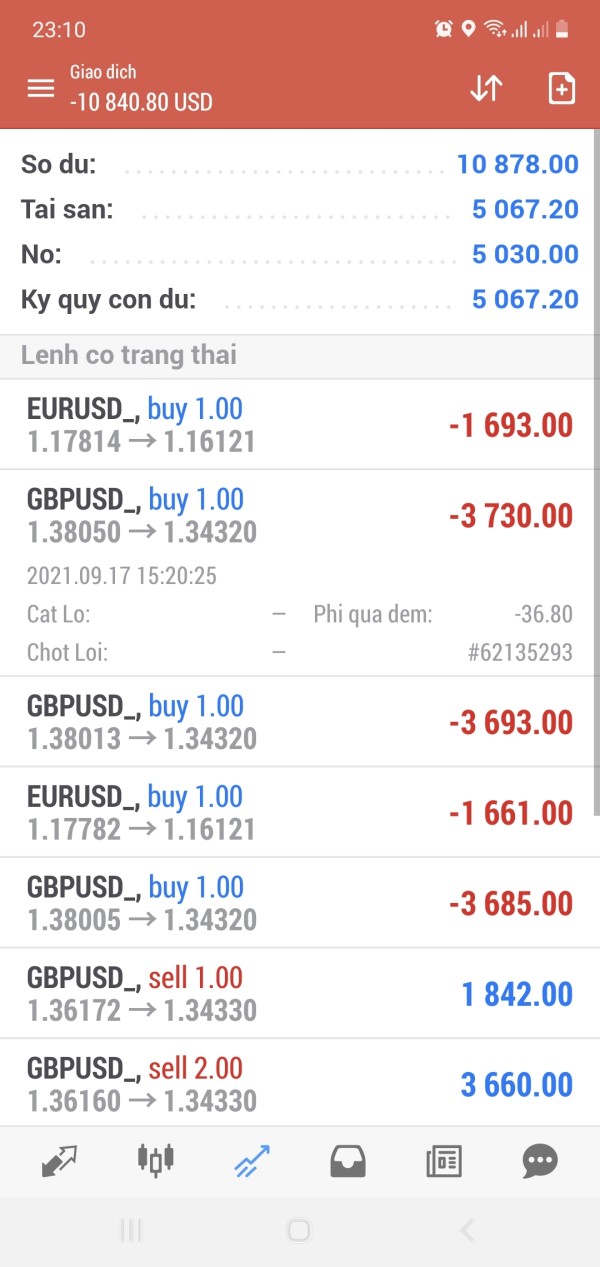Switch to the Chat messages tab

click(540, 1161)
